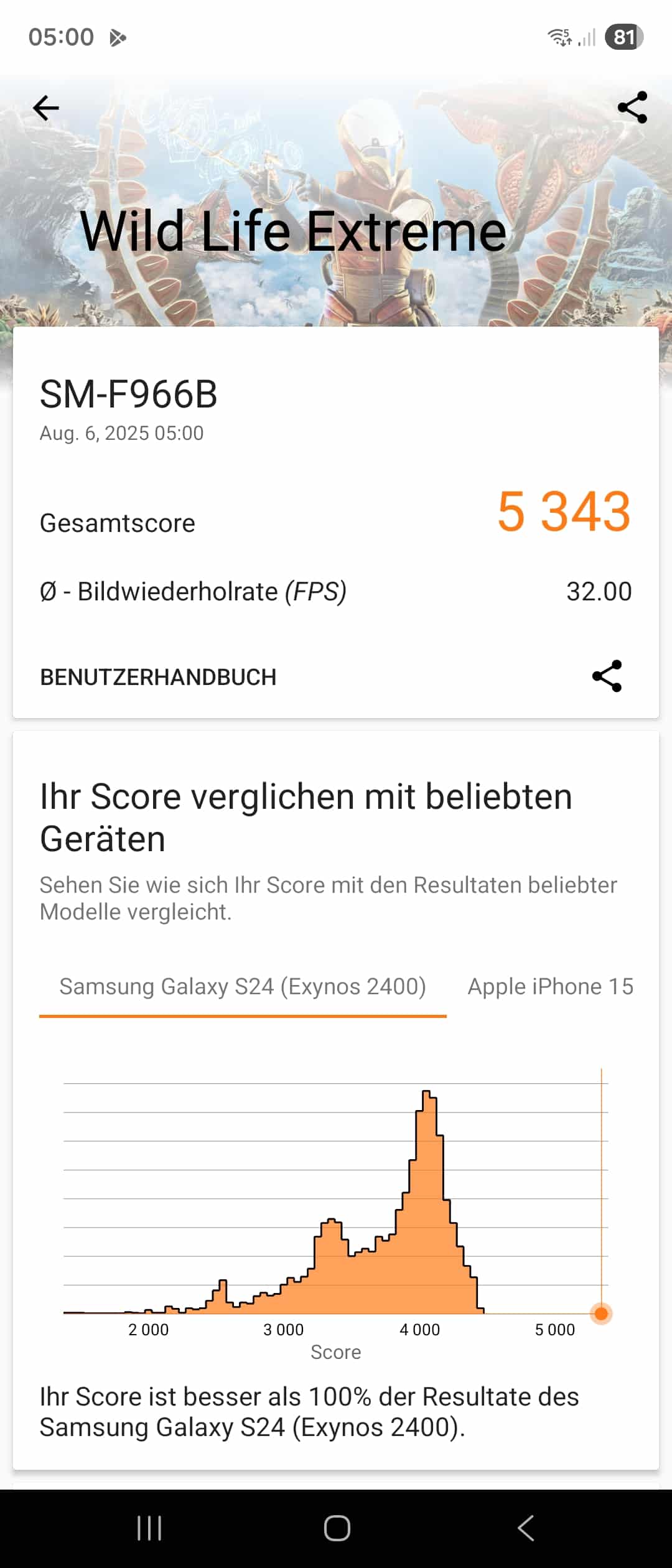This screenshot has width=672, height=1568.
Task: Go back using the top arrow
Action: click(x=46, y=108)
